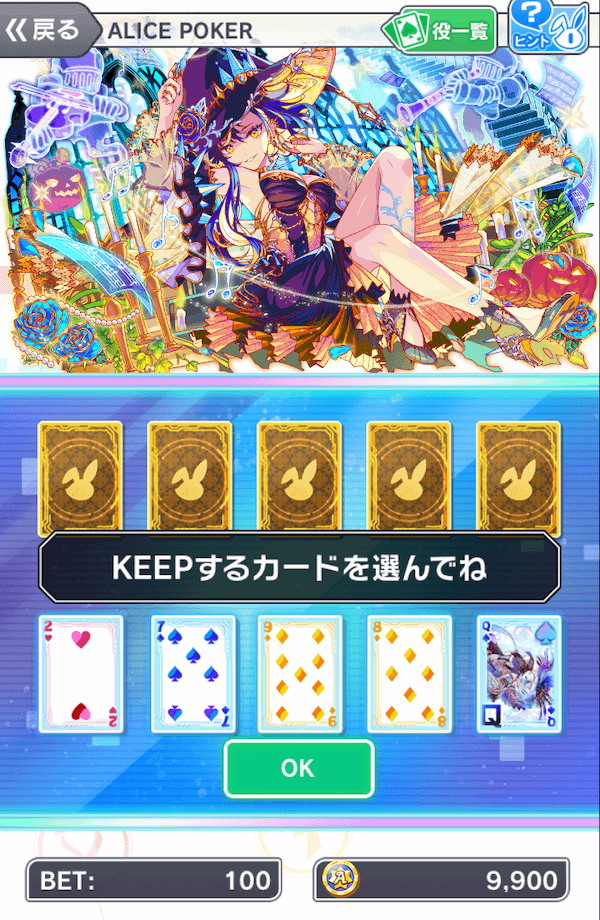Image resolution: width=600 pixels, height=920 pixels.
Task: Keep the 9 of diamonds card
Action: pyautogui.click(x=300, y=674)
